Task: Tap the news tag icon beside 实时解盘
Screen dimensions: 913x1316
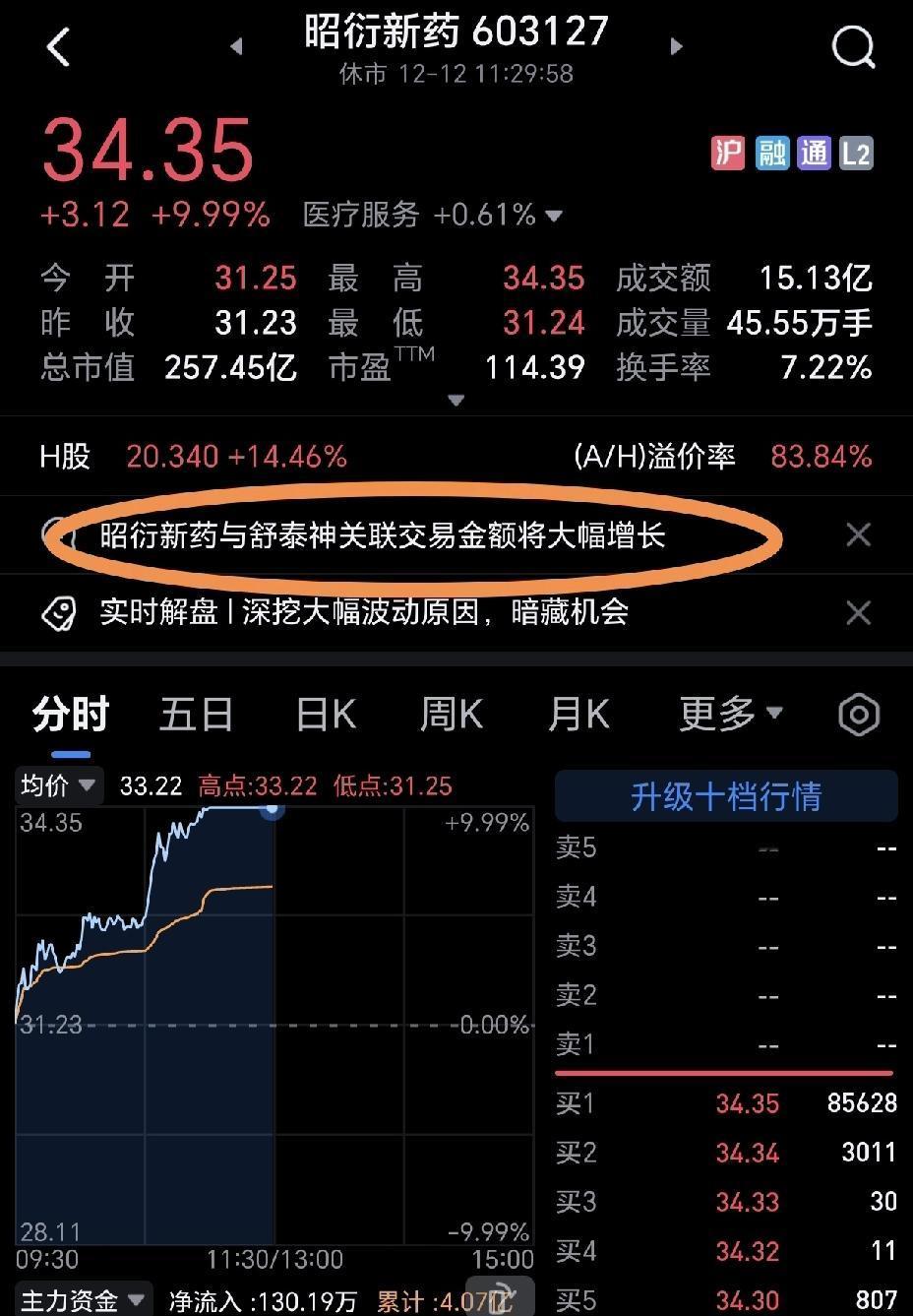Action: pos(59,612)
